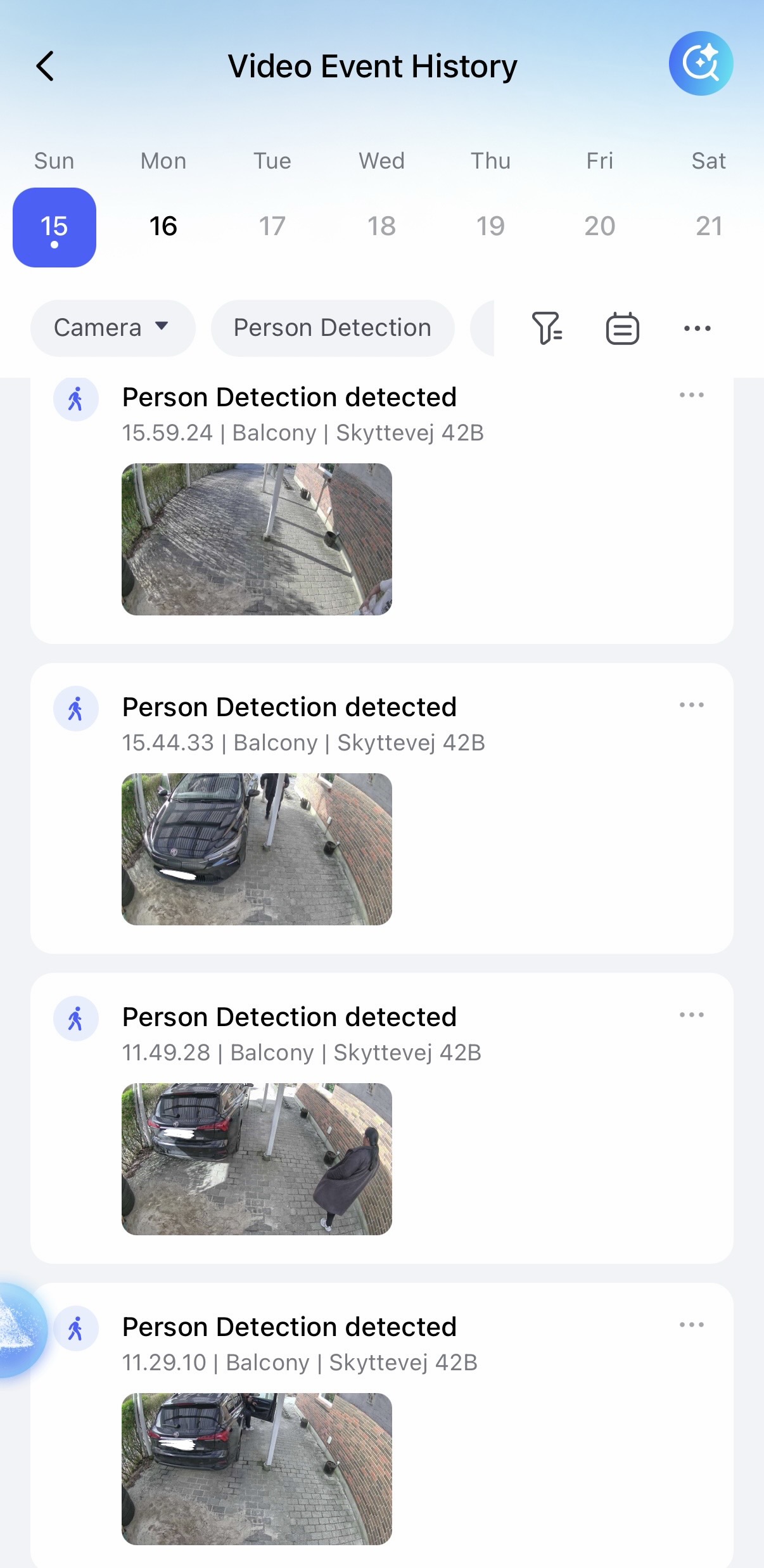Viewport: 764px width, 1568px height.
Task: Open the calendar list view icon
Action: 622,328
